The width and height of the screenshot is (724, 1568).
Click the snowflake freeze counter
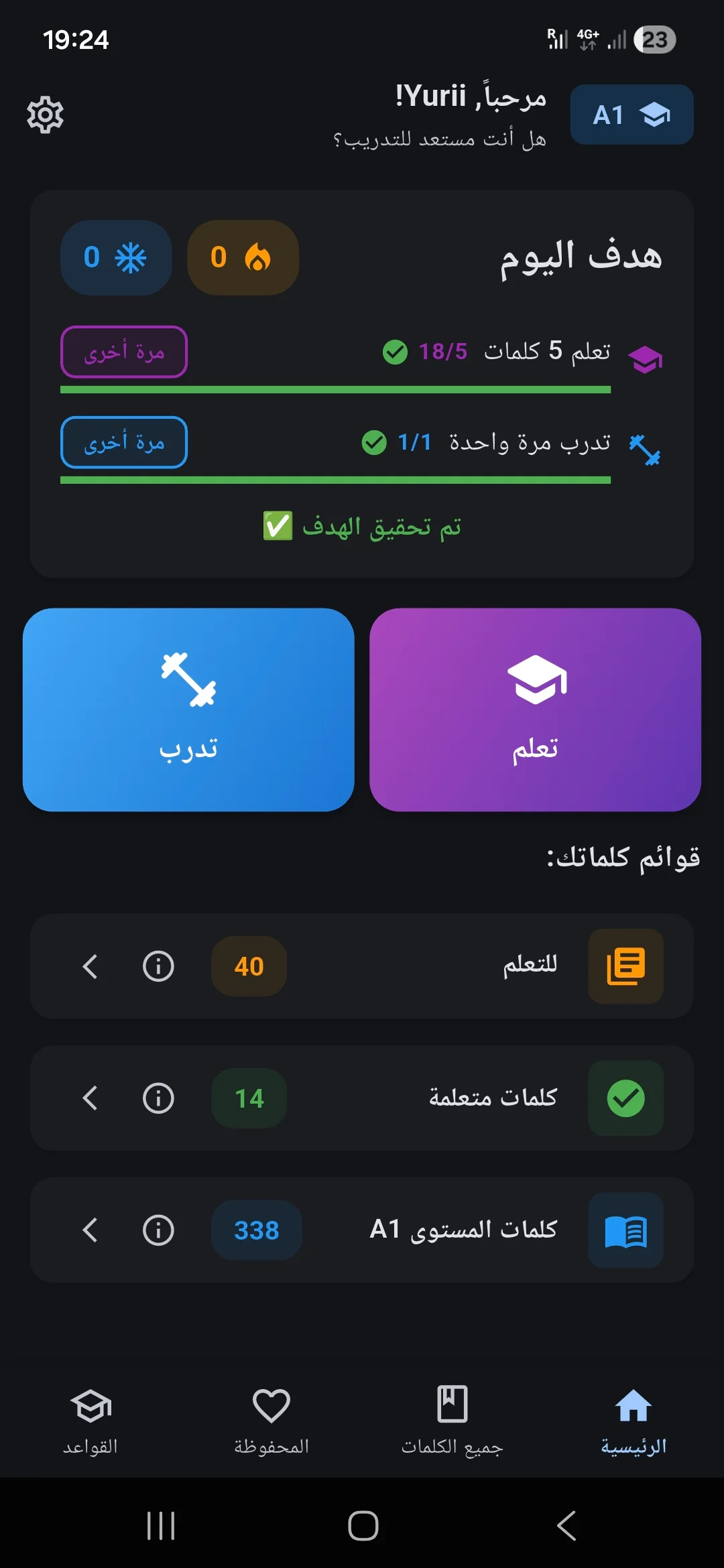tap(115, 257)
